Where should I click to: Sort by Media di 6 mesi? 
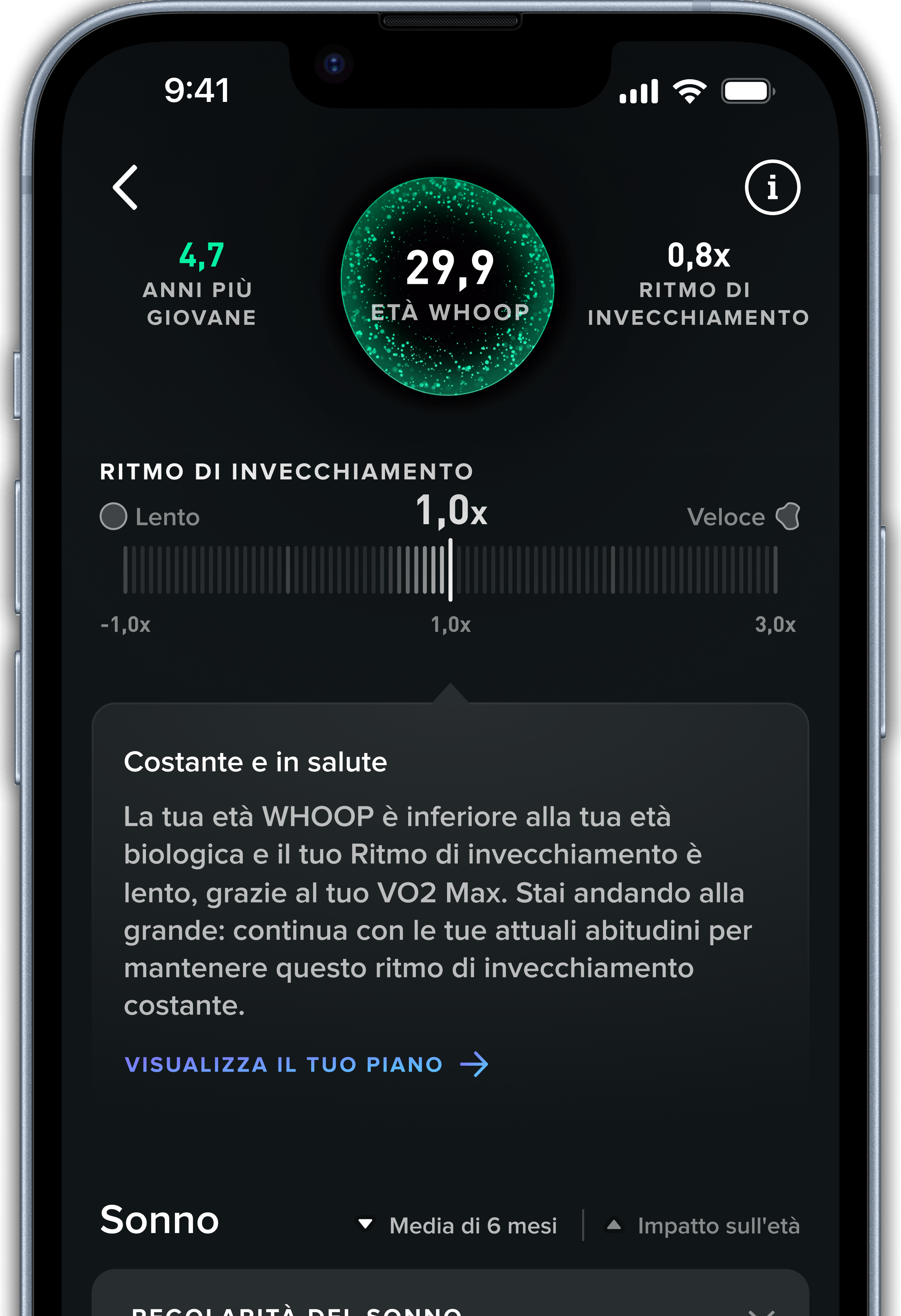(458, 1226)
